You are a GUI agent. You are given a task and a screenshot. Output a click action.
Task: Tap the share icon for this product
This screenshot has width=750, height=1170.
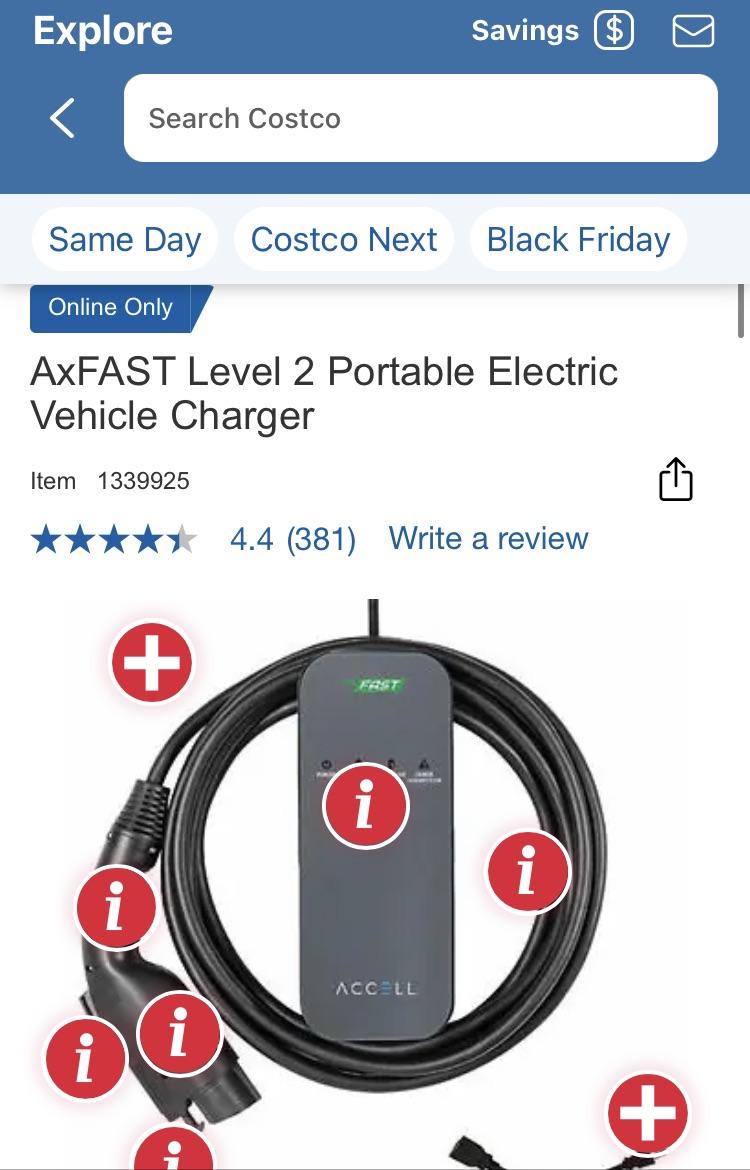tap(675, 480)
